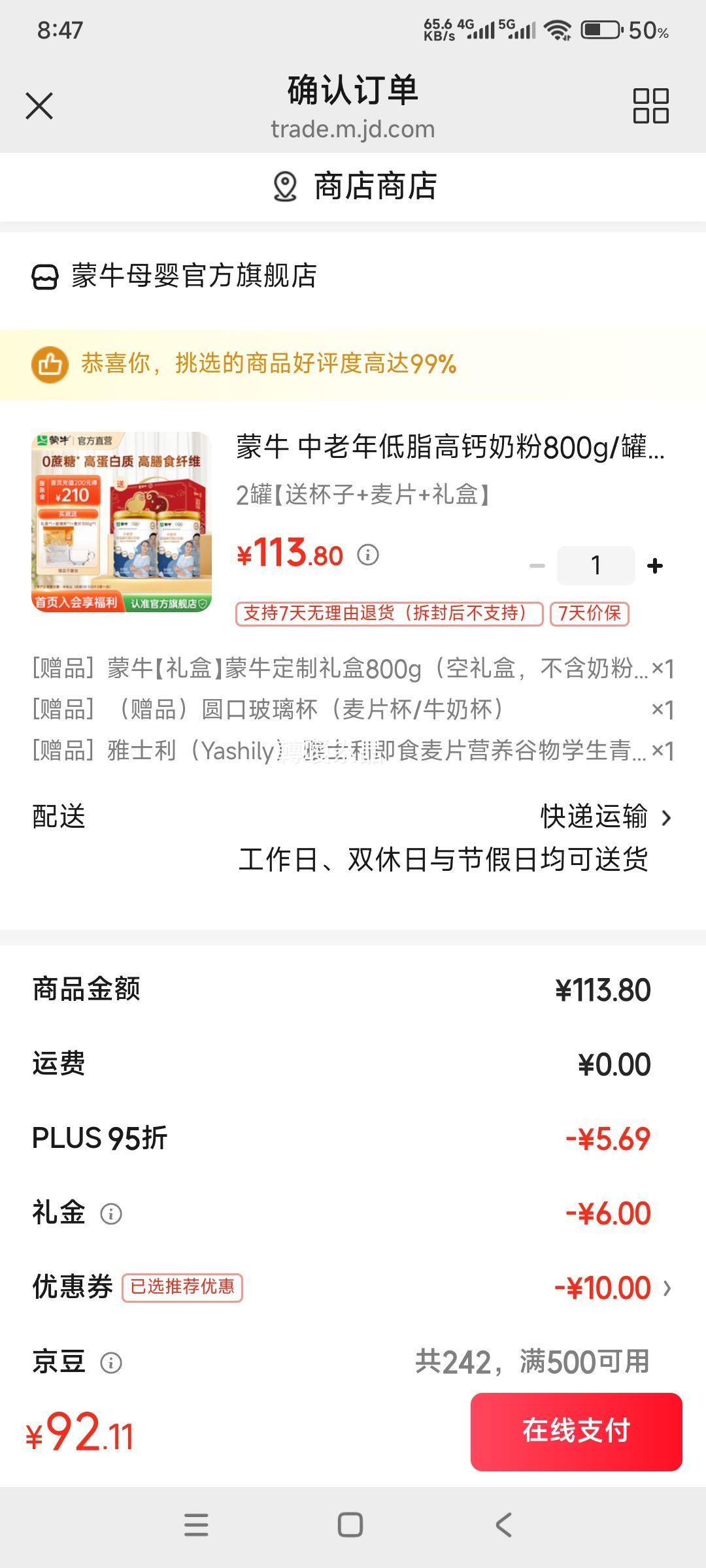Tap the Android home navigation button
Viewport: 706px width, 1568px height.
[x=352, y=1526]
